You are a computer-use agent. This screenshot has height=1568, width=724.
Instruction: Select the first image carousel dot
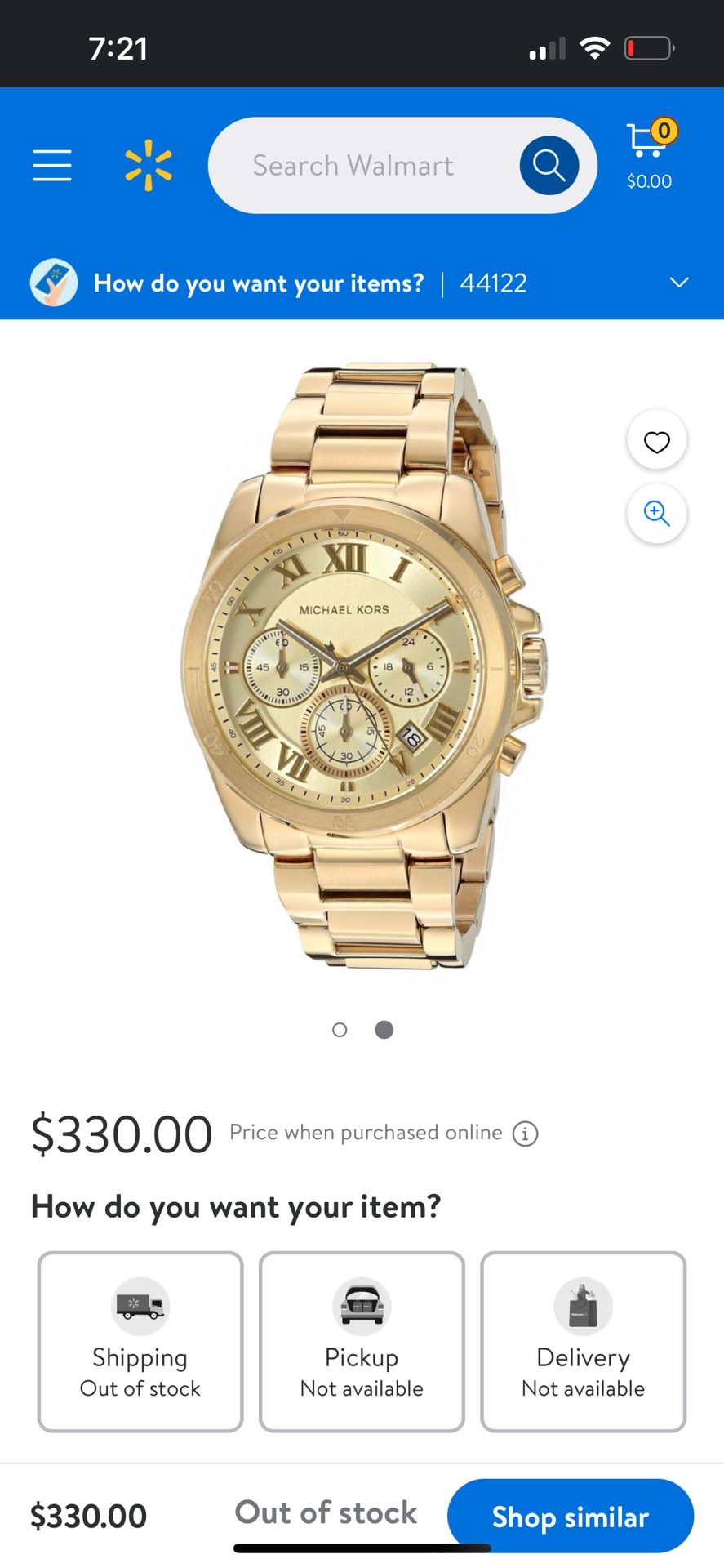(339, 1030)
